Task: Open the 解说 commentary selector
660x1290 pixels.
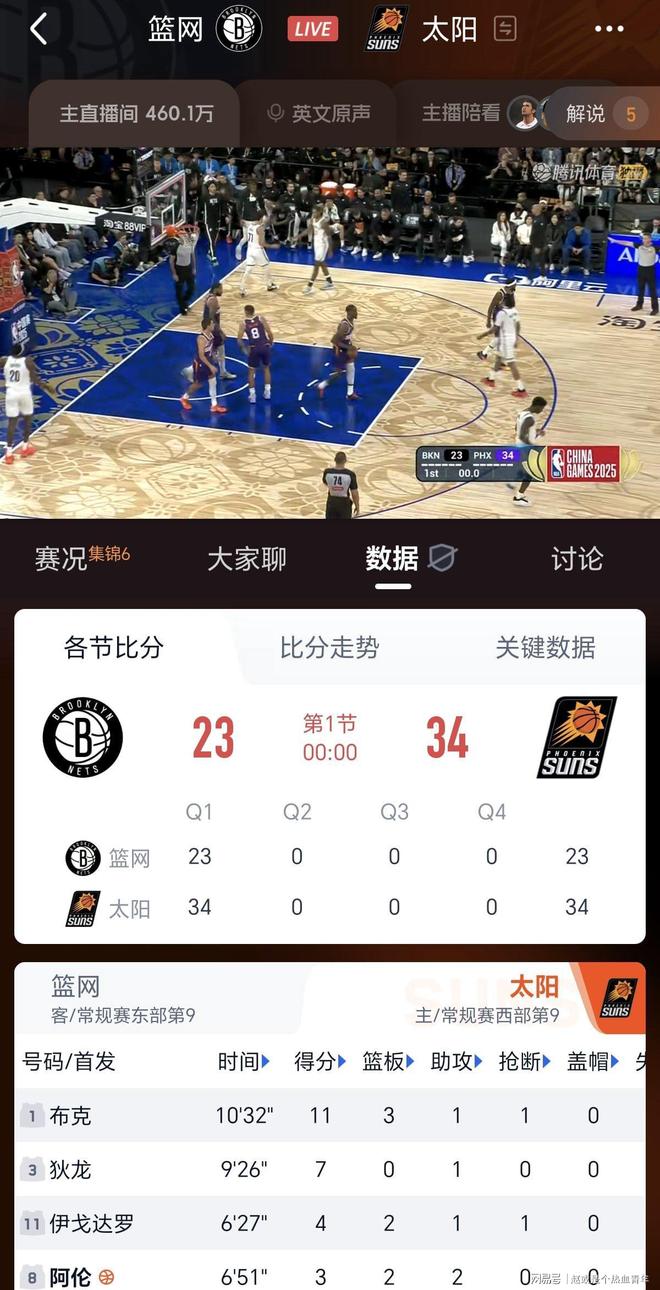Action: click(x=597, y=114)
